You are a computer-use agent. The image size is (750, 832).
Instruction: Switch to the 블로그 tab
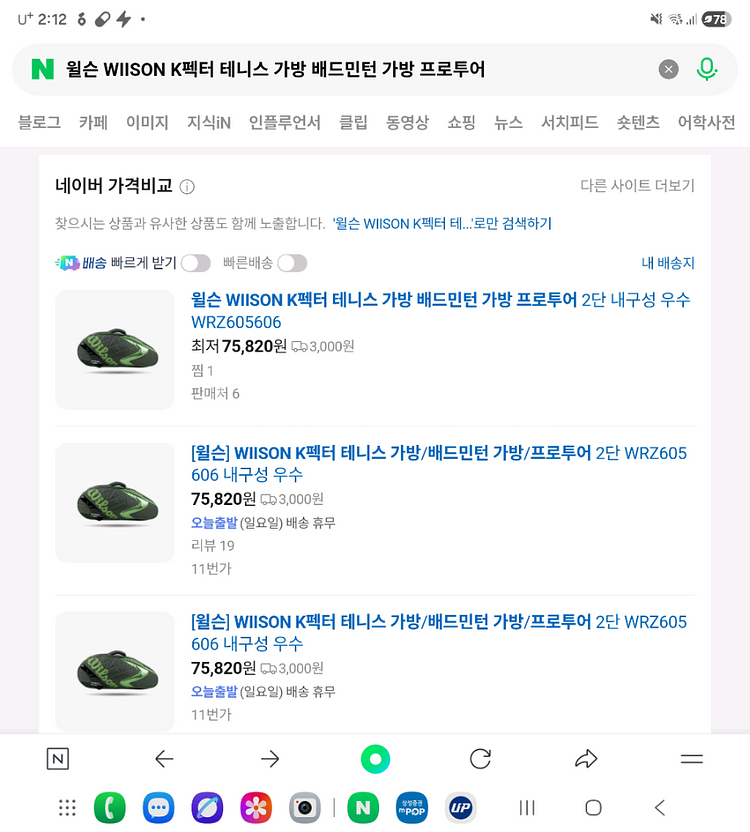click(39, 123)
